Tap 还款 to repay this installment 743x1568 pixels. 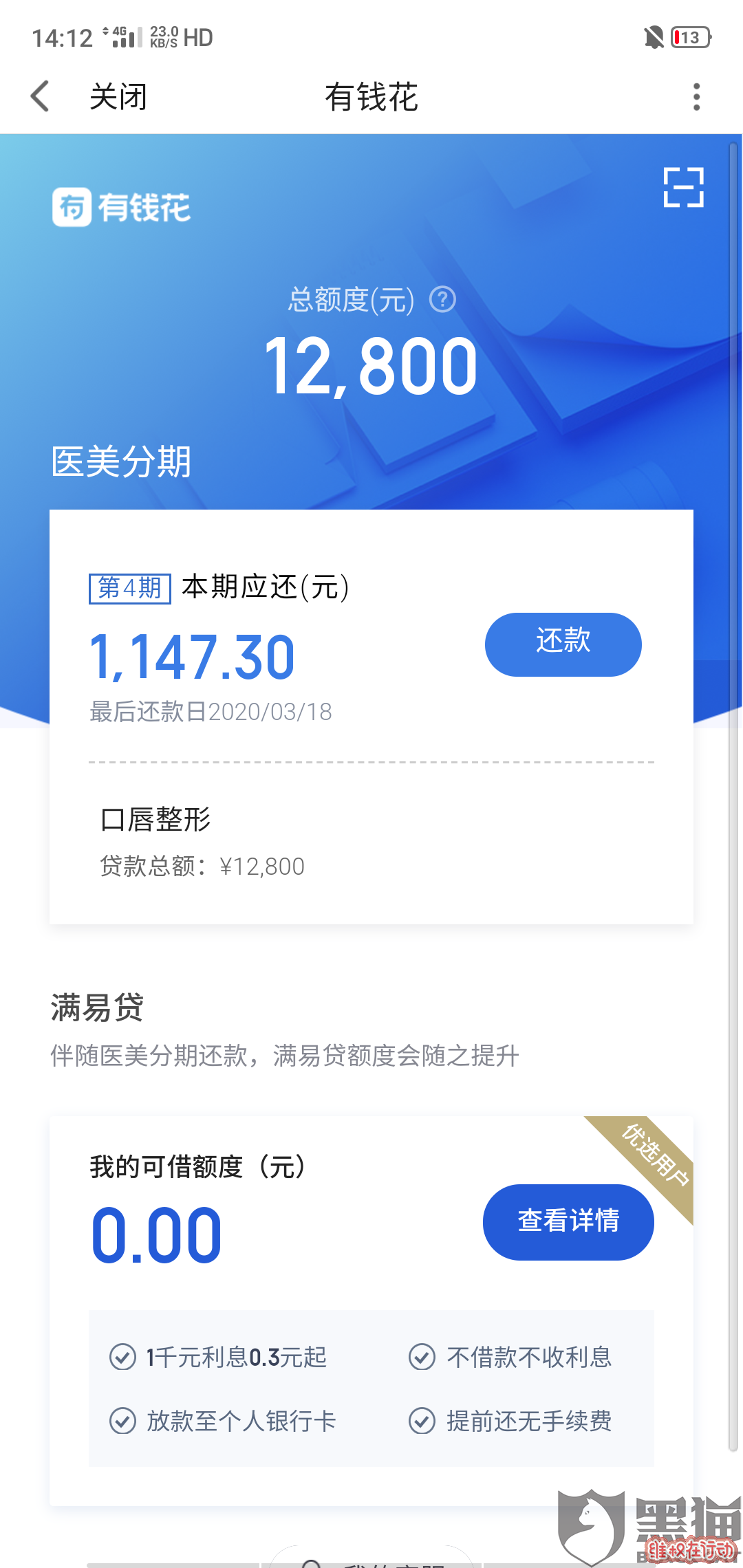(x=563, y=644)
